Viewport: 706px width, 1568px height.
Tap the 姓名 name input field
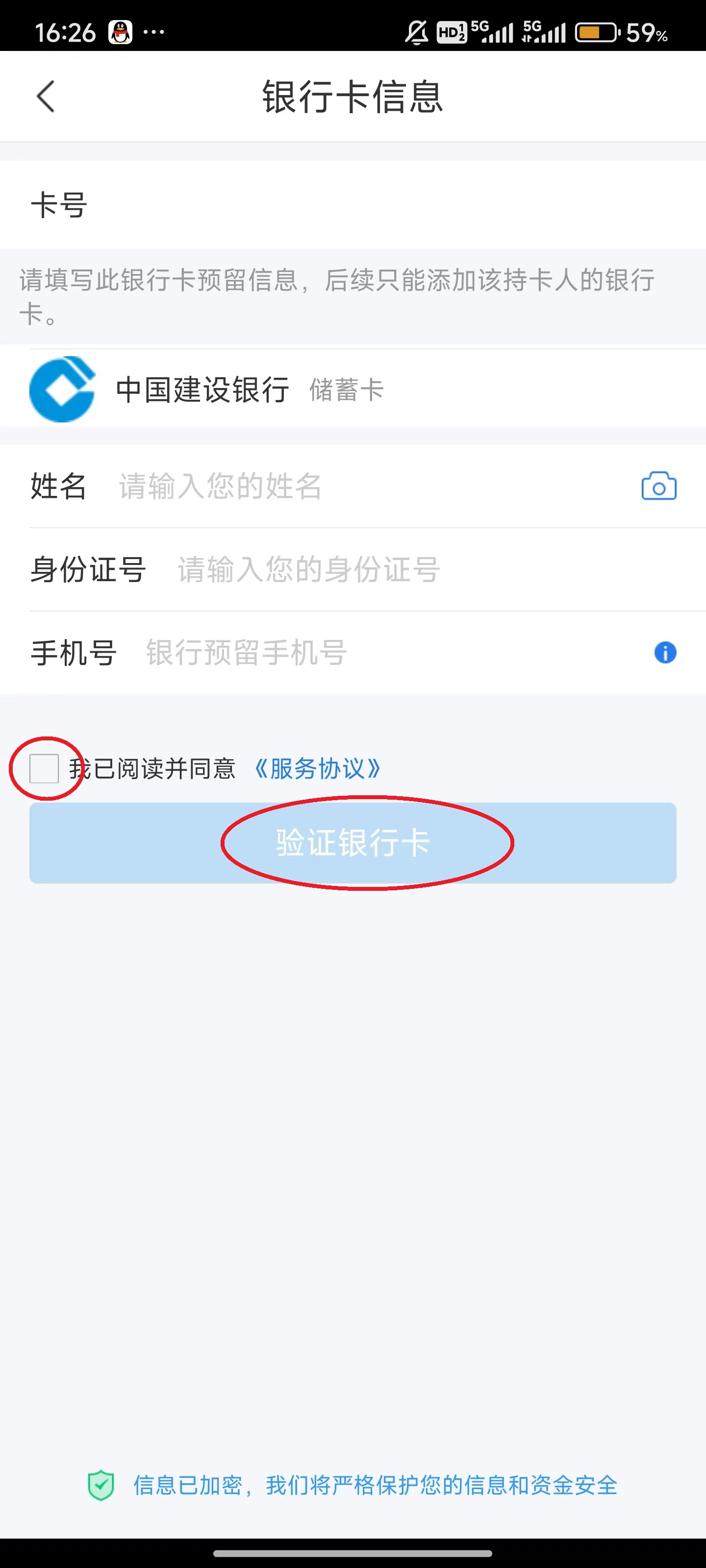365,487
